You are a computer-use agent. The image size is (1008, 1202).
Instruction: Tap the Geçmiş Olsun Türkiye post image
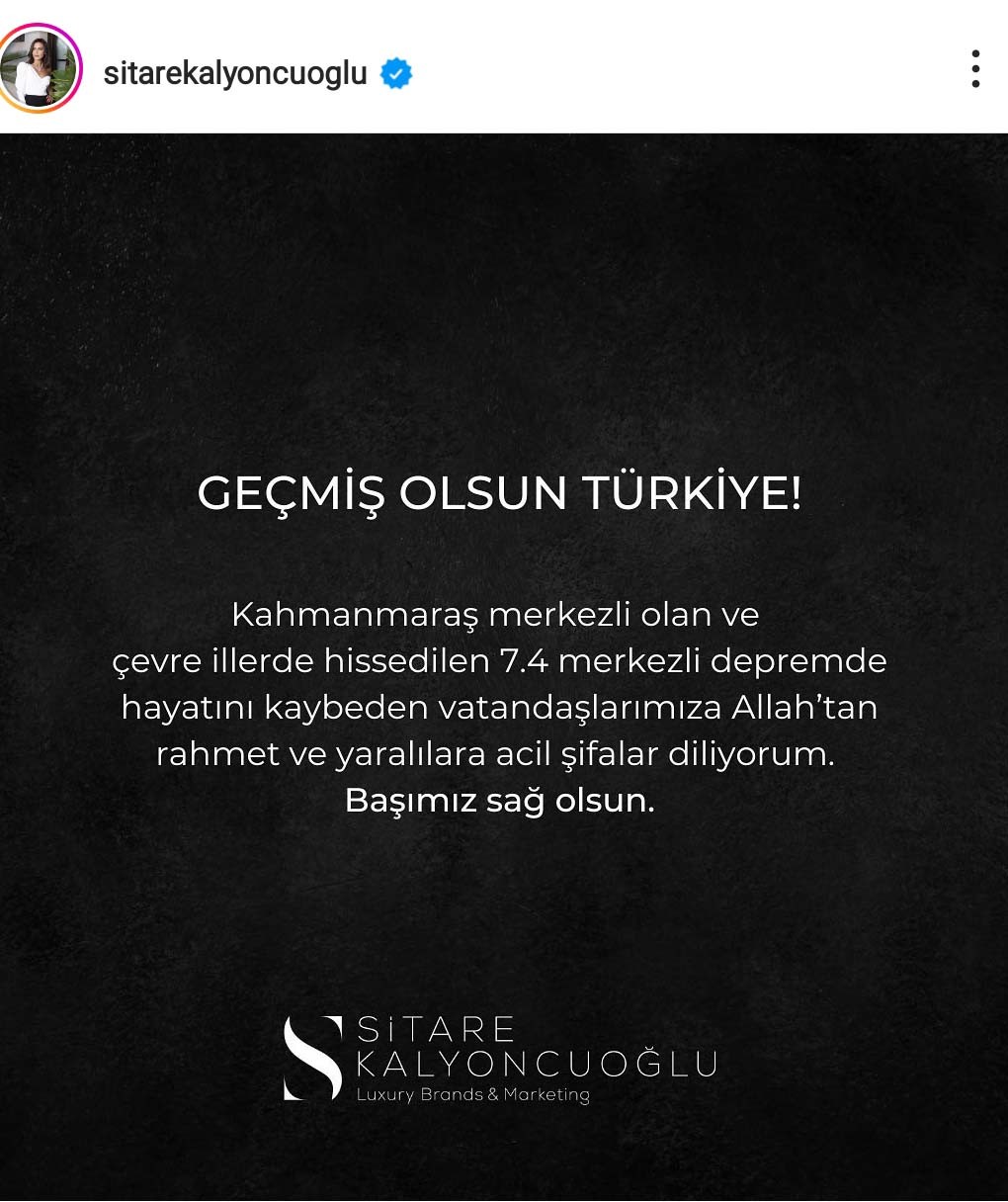pos(504,667)
